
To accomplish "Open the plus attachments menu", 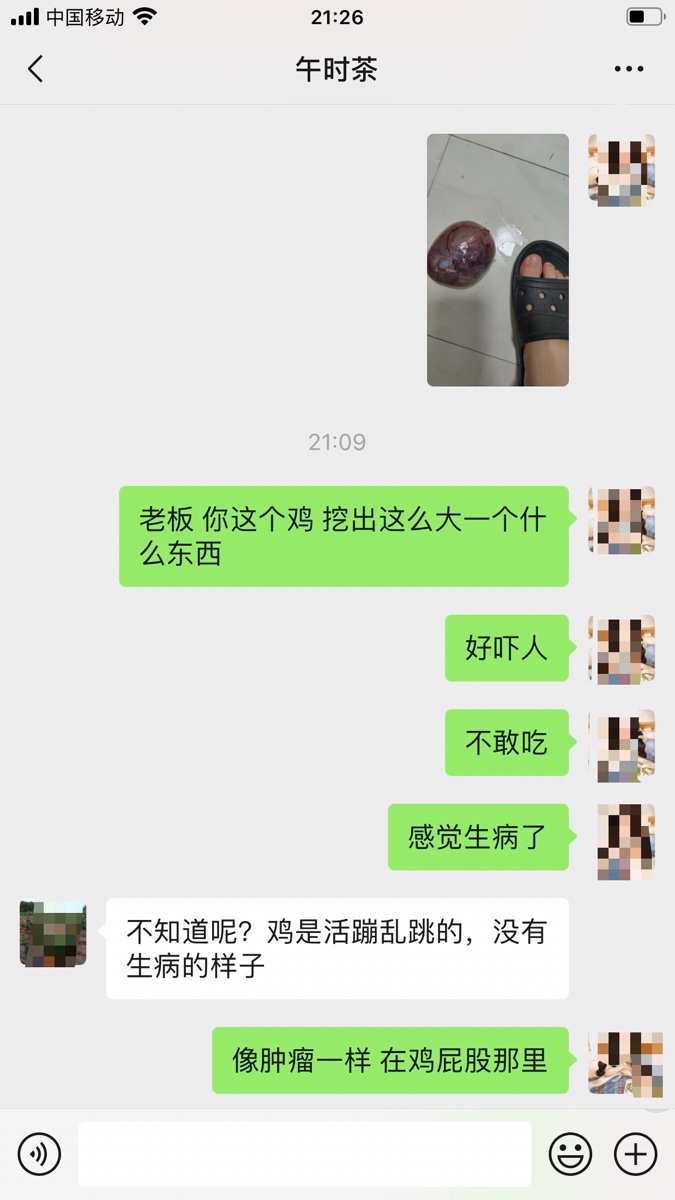I will [x=635, y=1154].
